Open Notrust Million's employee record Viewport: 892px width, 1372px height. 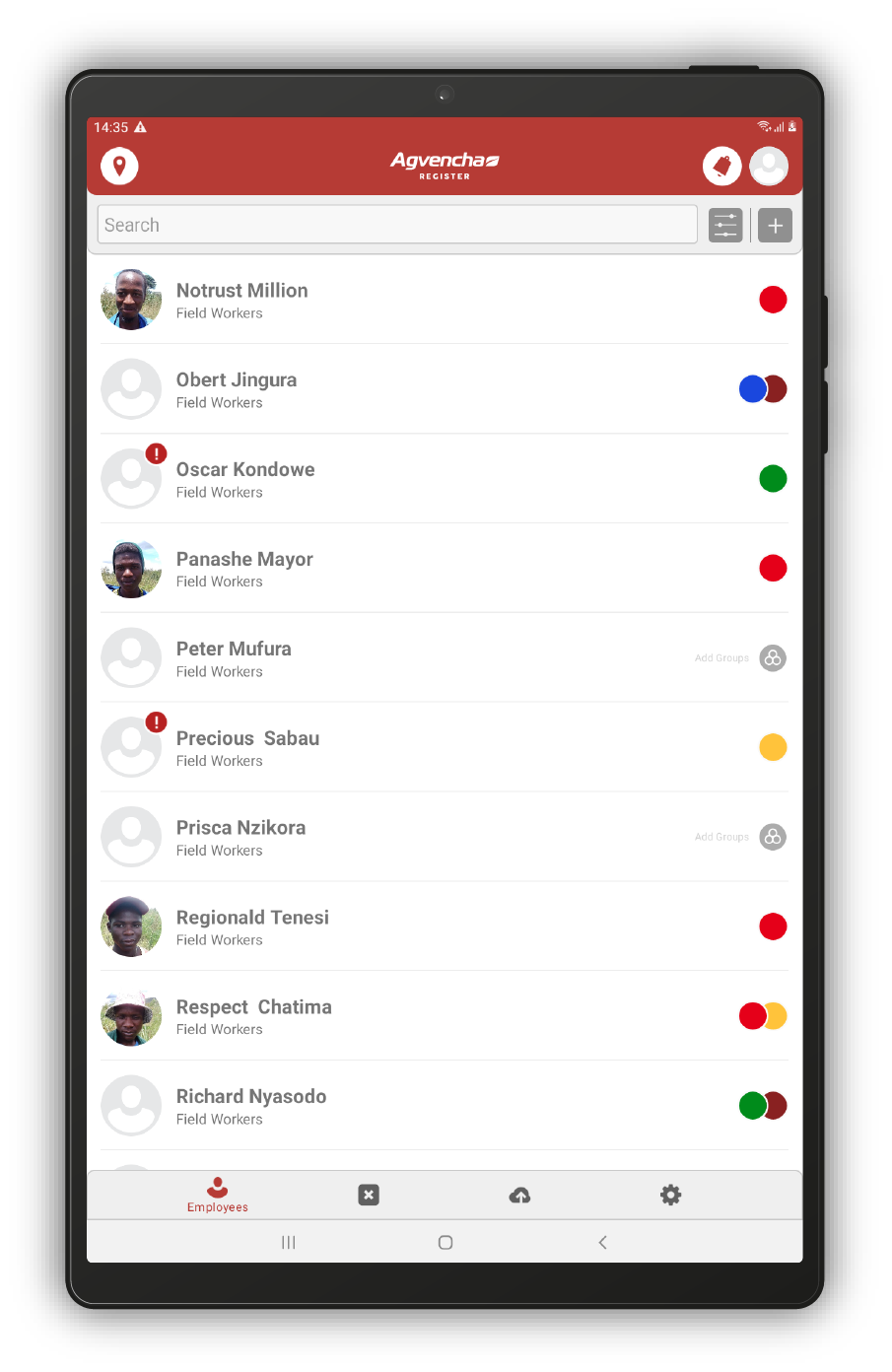pos(242,300)
